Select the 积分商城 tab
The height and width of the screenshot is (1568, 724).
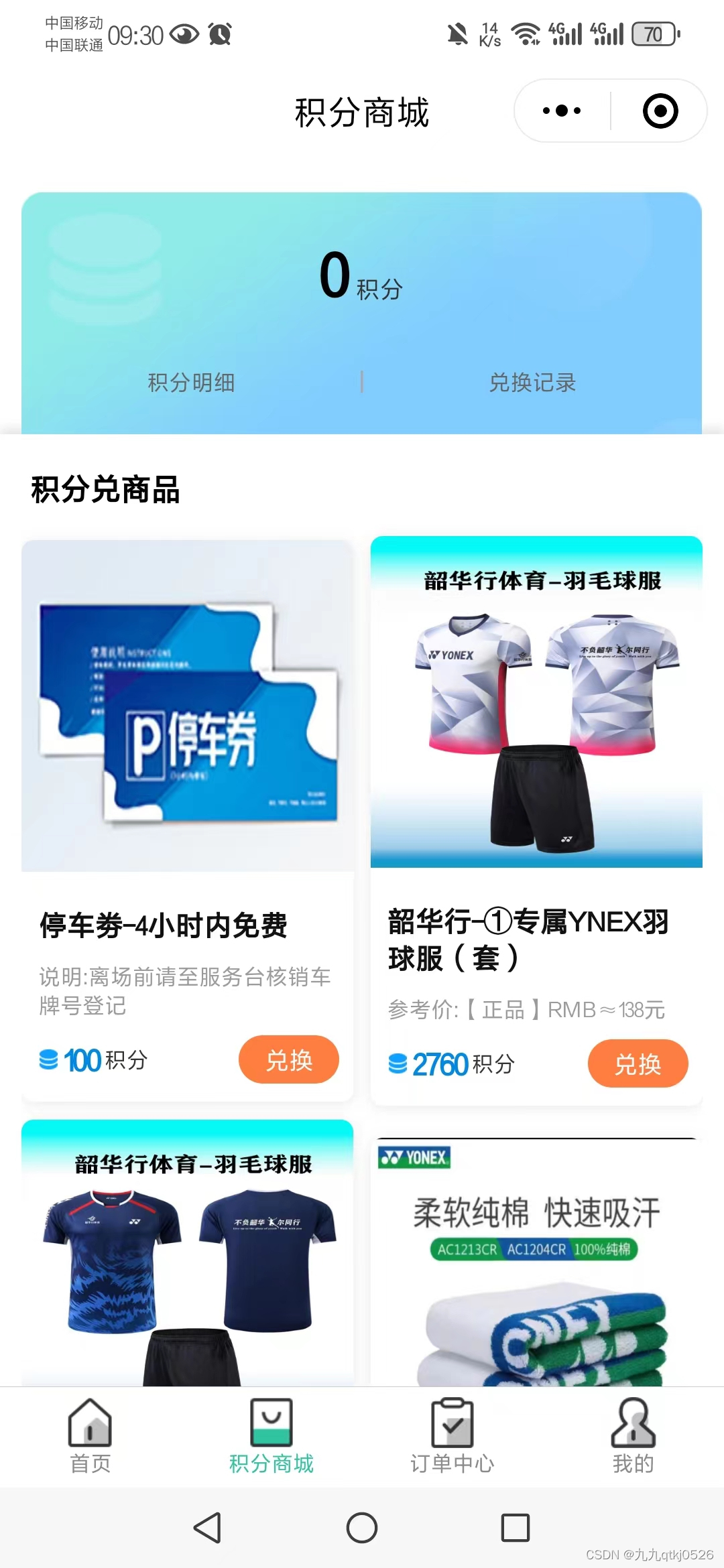coord(271,1435)
